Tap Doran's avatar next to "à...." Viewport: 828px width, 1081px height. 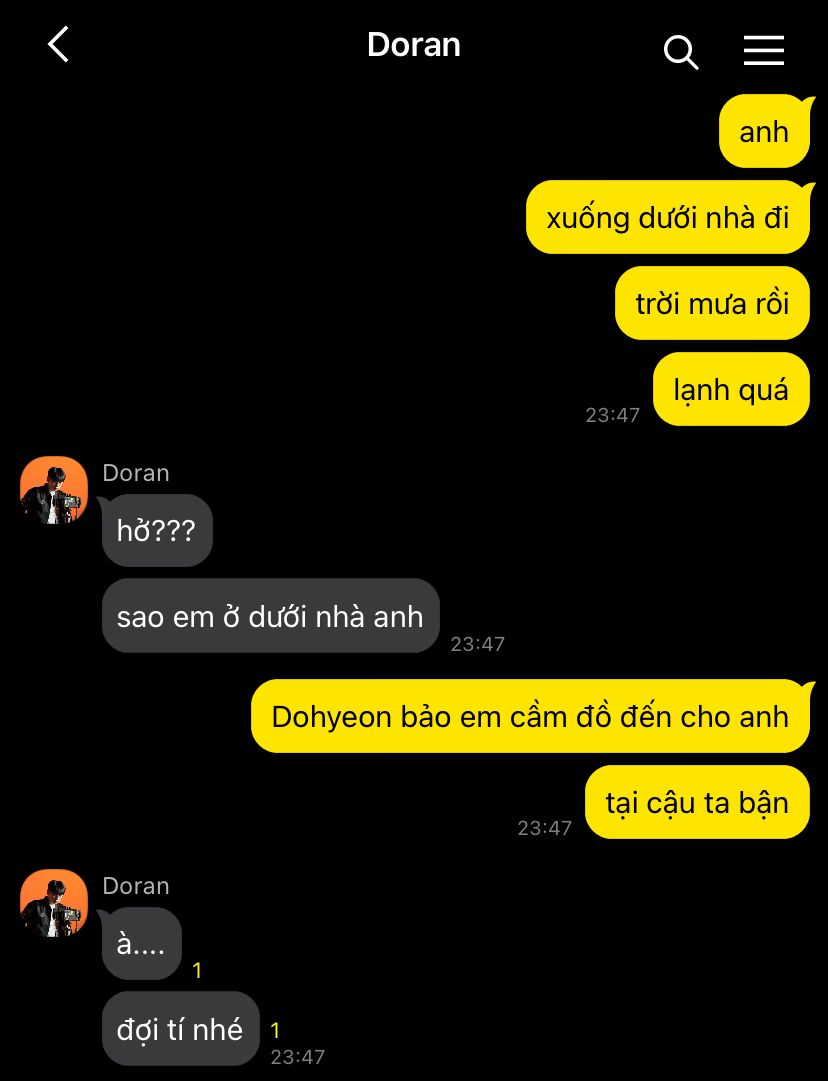54,903
